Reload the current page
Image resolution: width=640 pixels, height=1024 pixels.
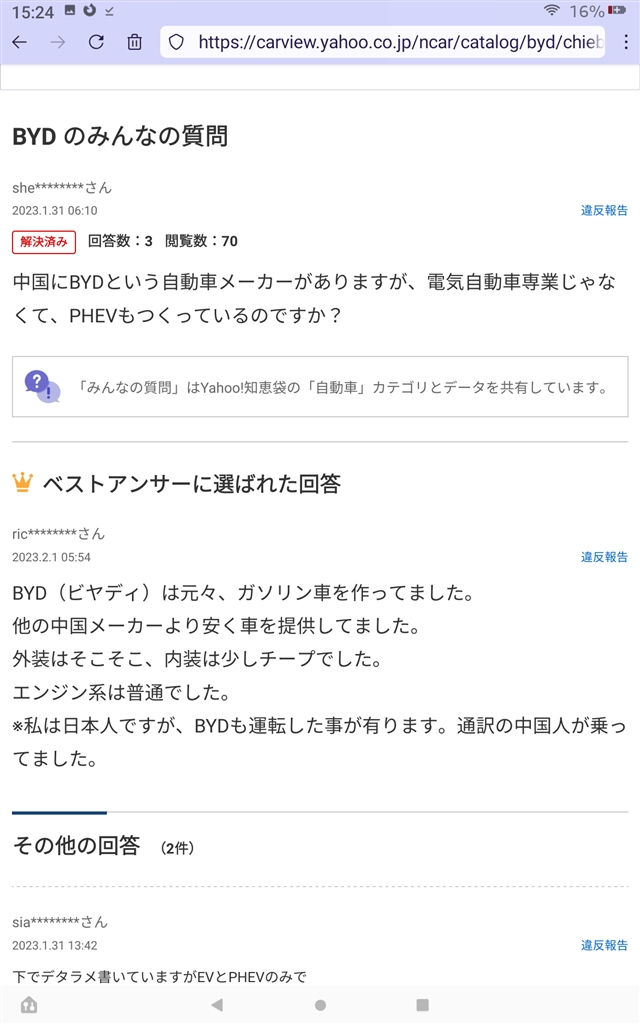[96, 42]
